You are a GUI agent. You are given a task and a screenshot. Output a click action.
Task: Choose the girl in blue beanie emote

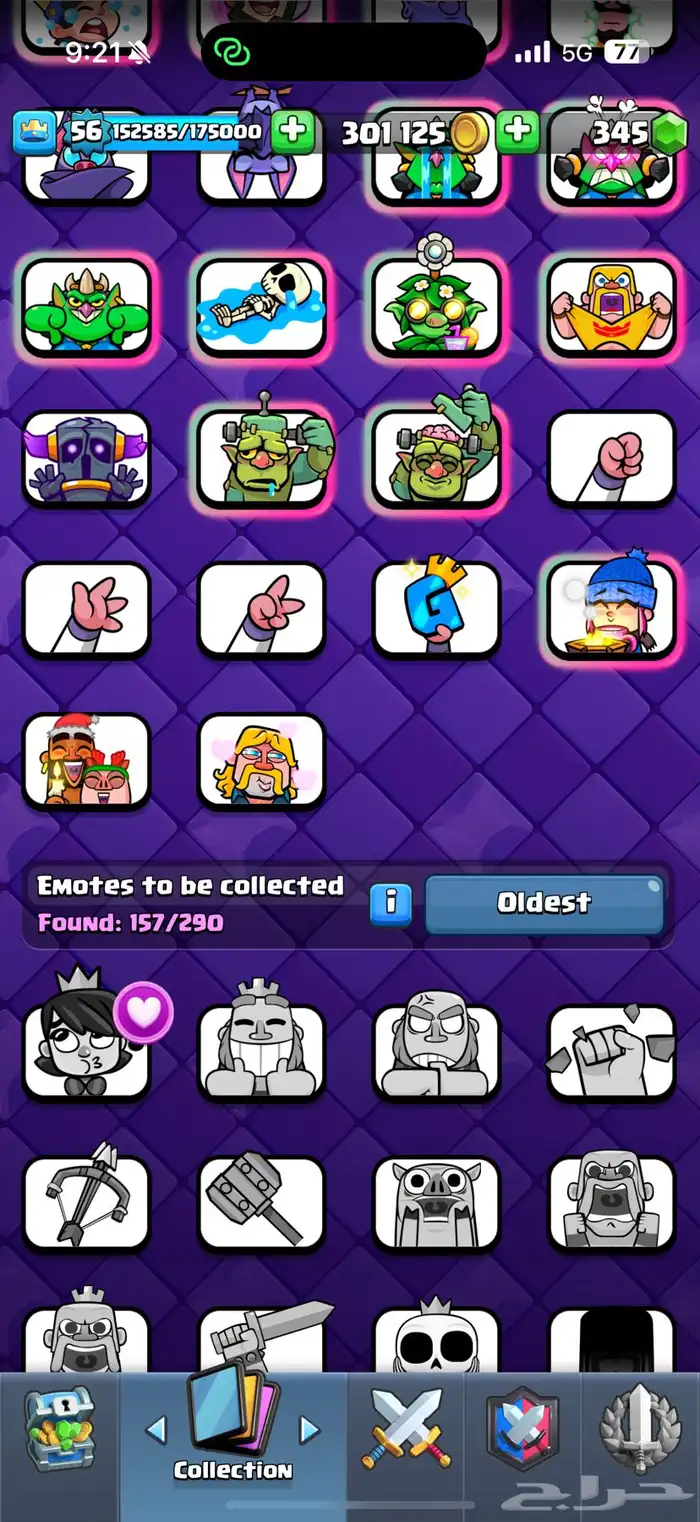611,609
